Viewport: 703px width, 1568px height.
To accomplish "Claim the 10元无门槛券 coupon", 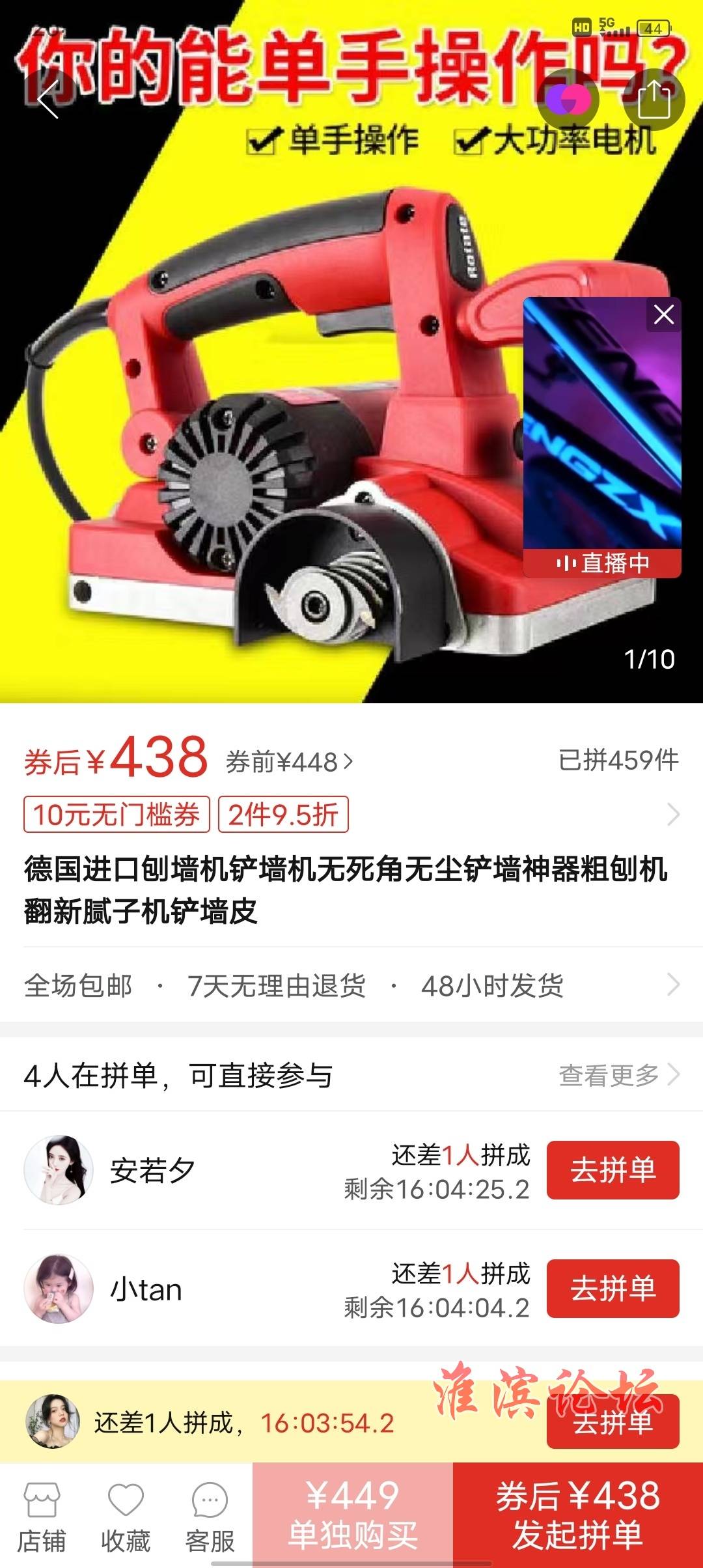I will tap(117, 814).
